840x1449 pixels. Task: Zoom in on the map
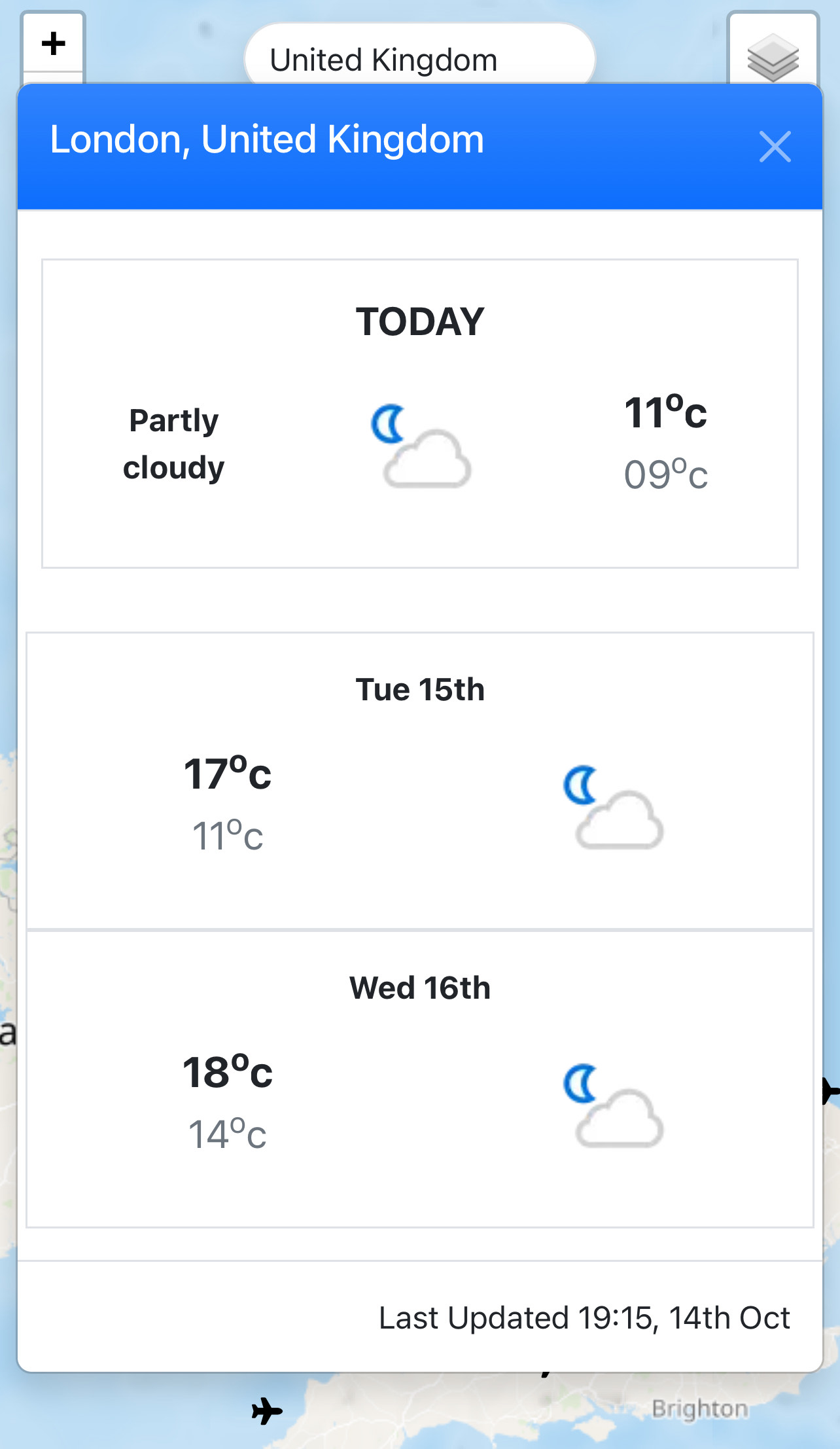coord(54,44)
